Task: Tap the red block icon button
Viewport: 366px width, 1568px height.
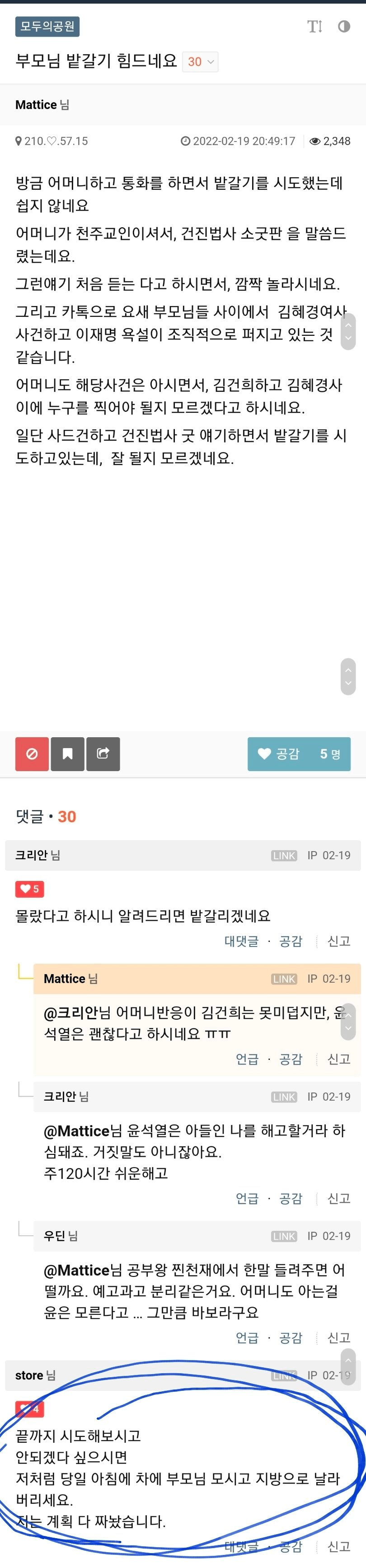Action: [x=32, y=753]
